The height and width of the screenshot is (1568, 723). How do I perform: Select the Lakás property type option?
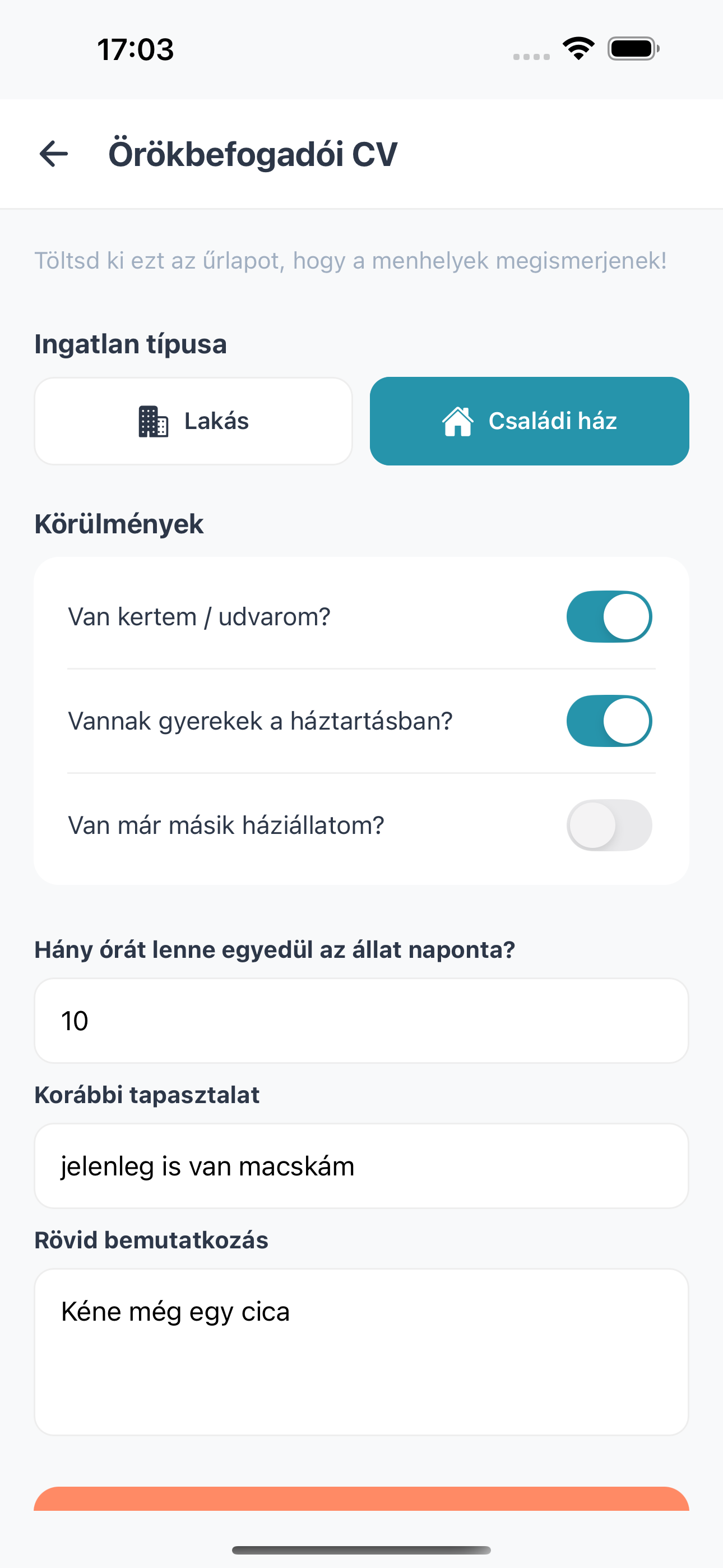click(193, 421)
